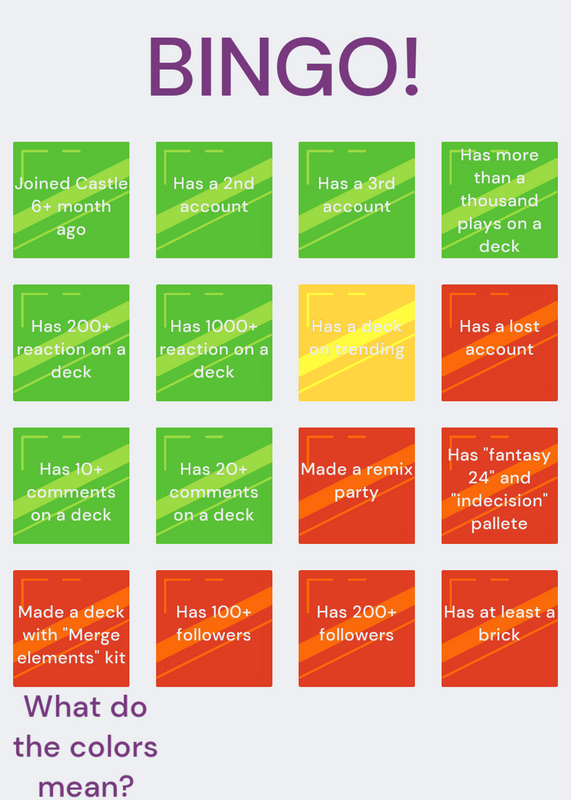
Task: Select the "Merge elements" kit deck square
Action: (71, 629)
